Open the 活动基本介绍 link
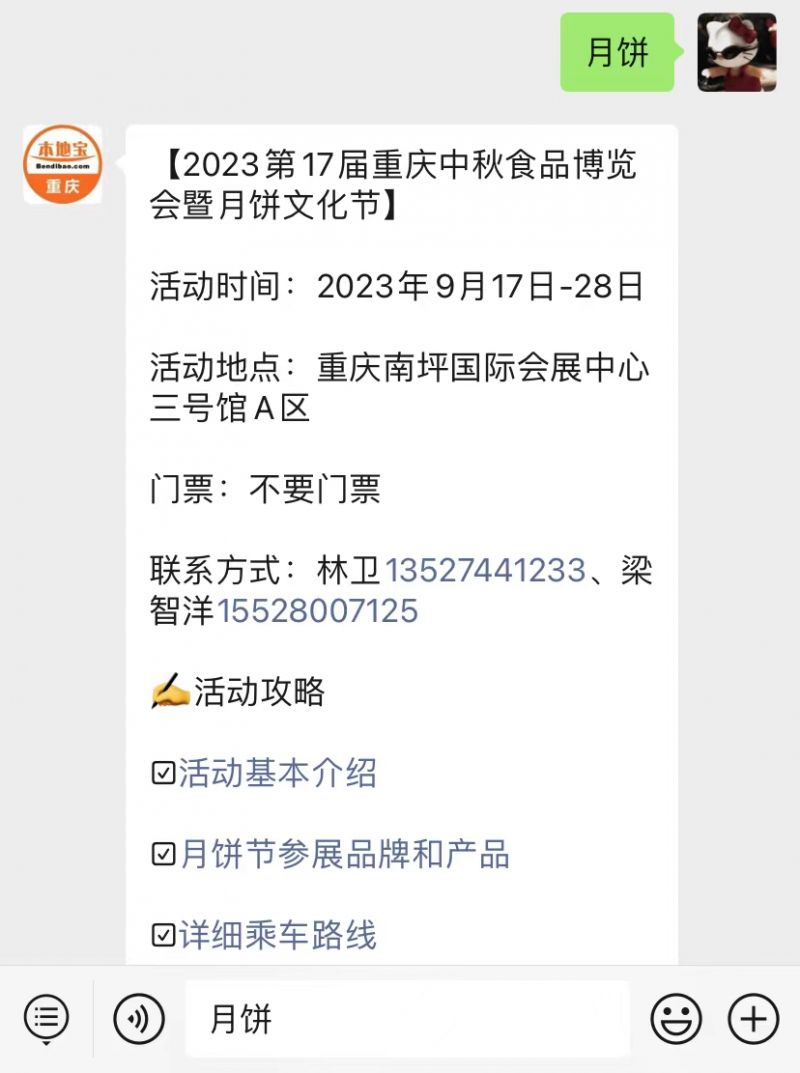The height and width of the screenshot is (1073, 800). (x=277, y=773)
